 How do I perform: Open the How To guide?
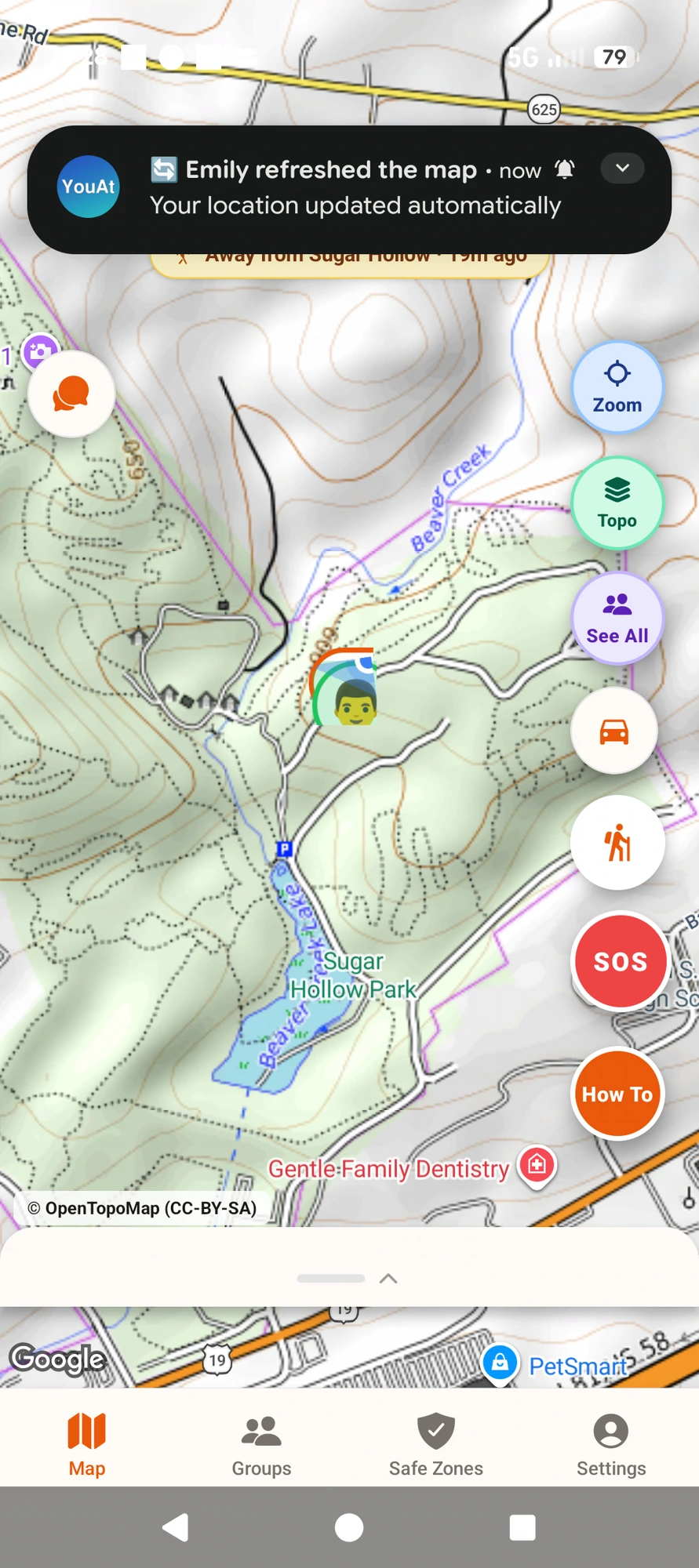617,1094
